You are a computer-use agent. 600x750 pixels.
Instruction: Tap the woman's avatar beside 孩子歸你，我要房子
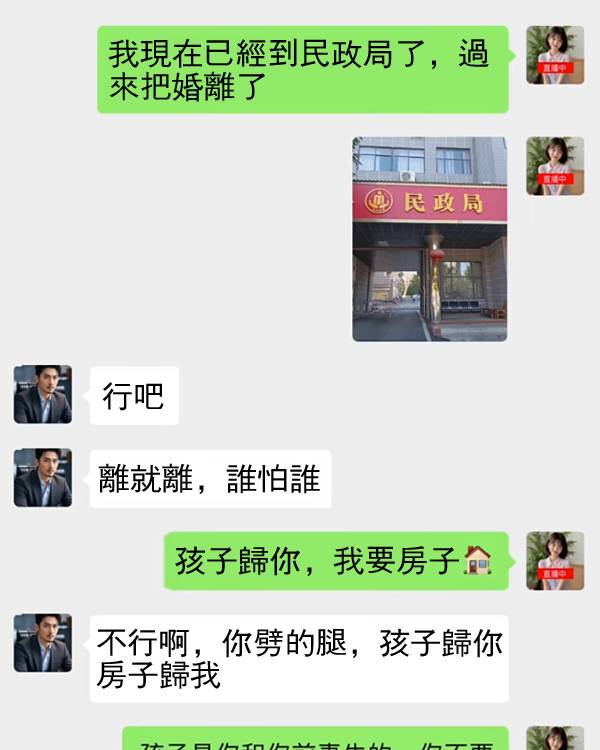pyautogui.click(x=555, y=560)
